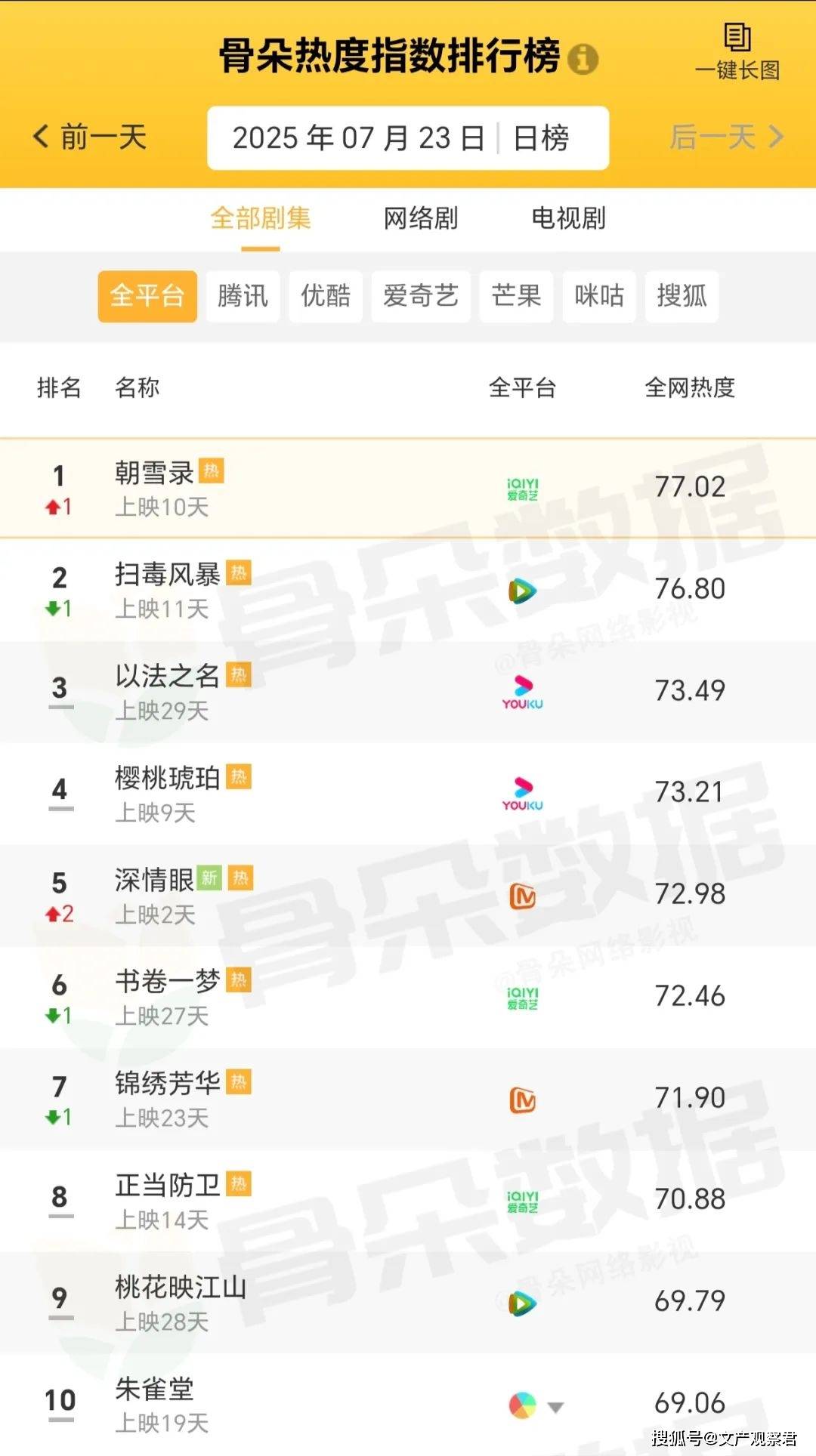This screenshot has height=1456, width=816.
Task: Filter by the 芒果 platform chip
Action: [516, 296]
